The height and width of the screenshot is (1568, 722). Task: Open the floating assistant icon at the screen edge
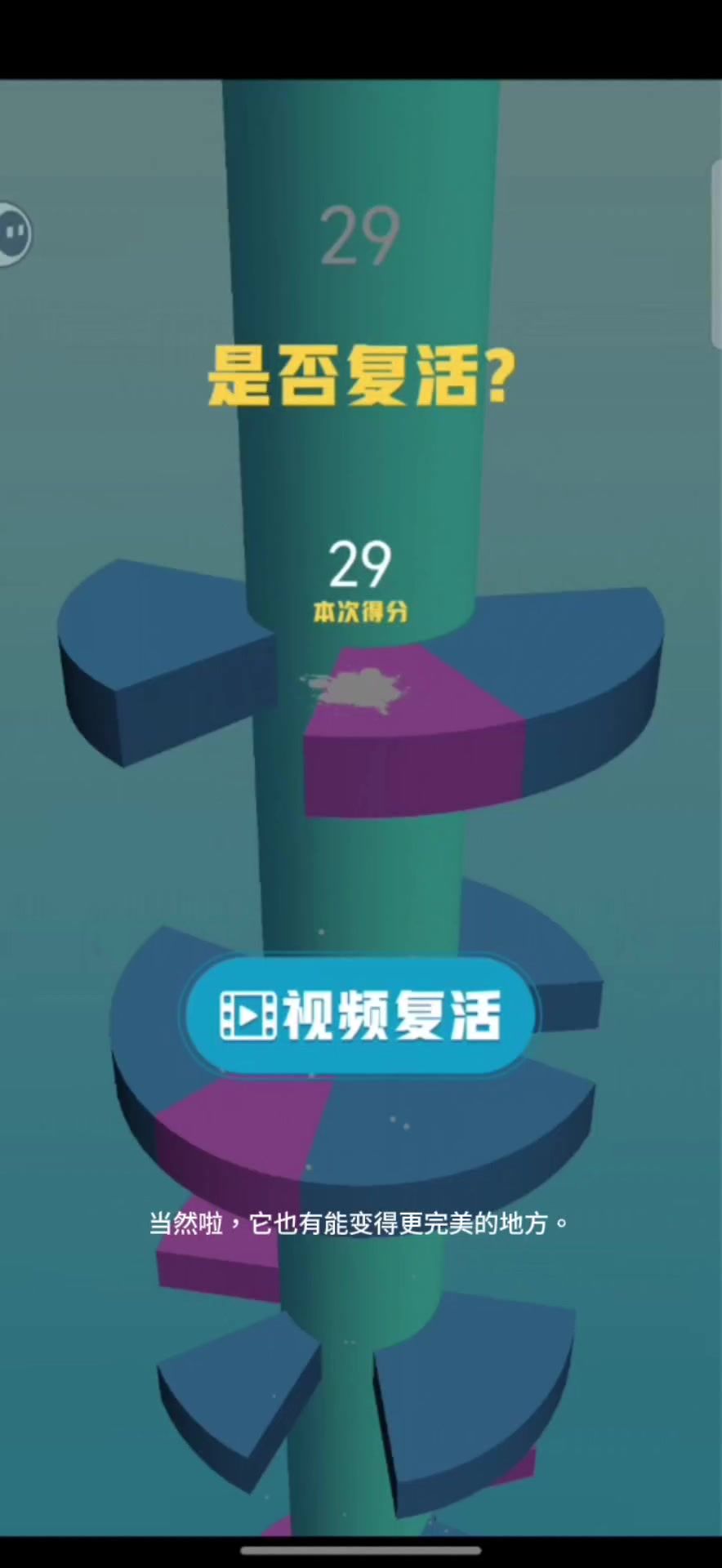pyautogui.click(x=14, y=234)
